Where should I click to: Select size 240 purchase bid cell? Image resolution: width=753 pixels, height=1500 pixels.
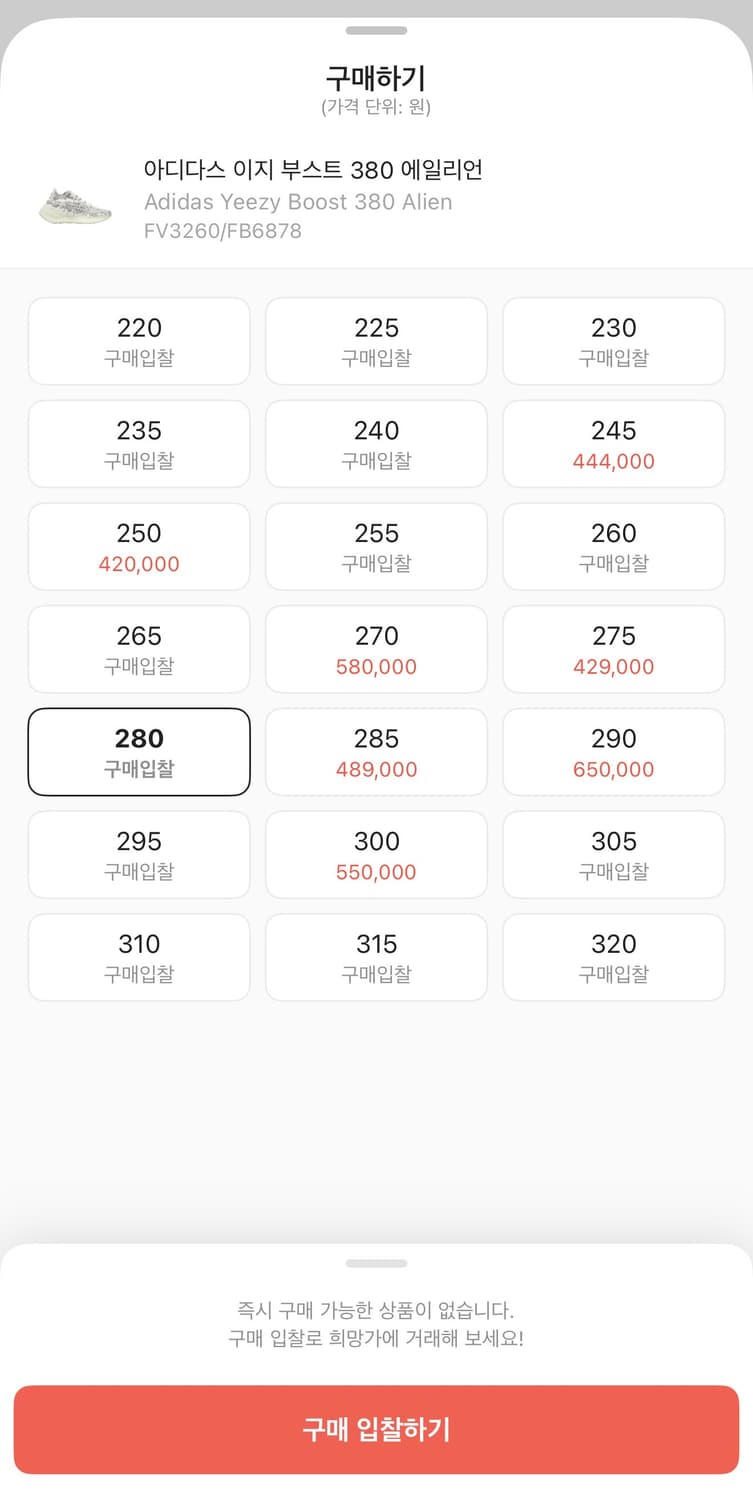(376, 444)
